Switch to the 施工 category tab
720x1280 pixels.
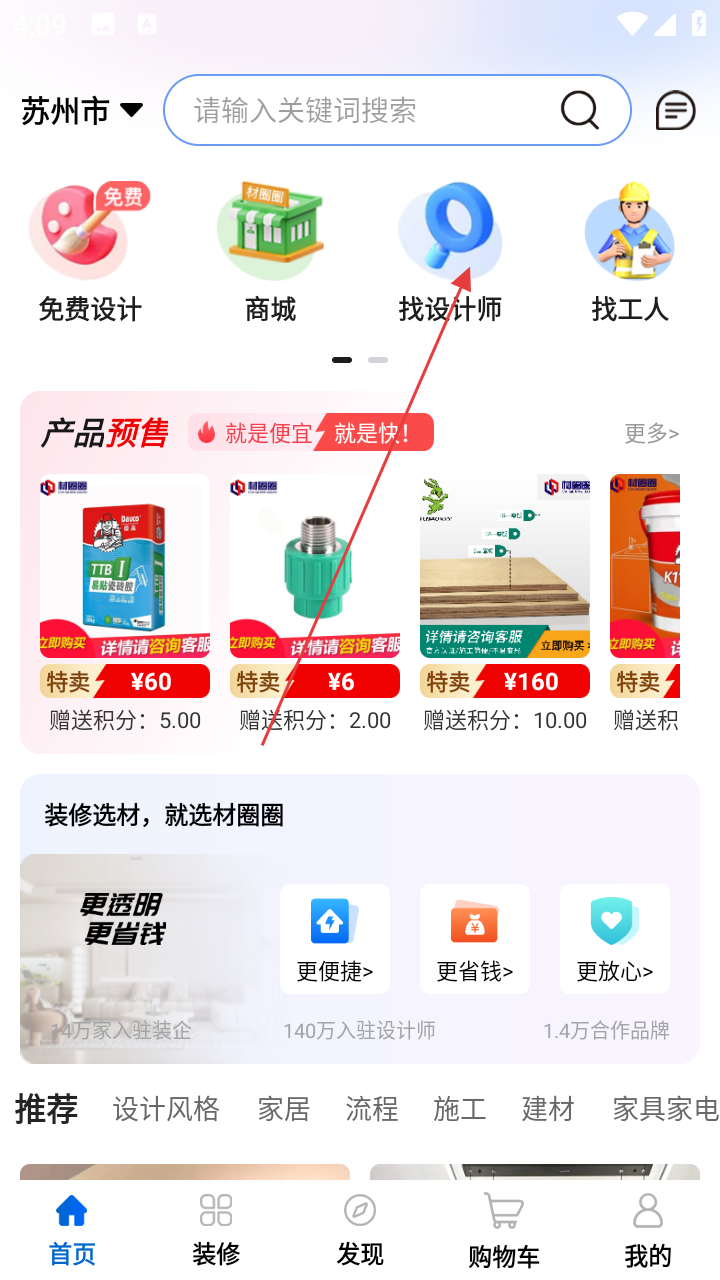(460, 1109)
